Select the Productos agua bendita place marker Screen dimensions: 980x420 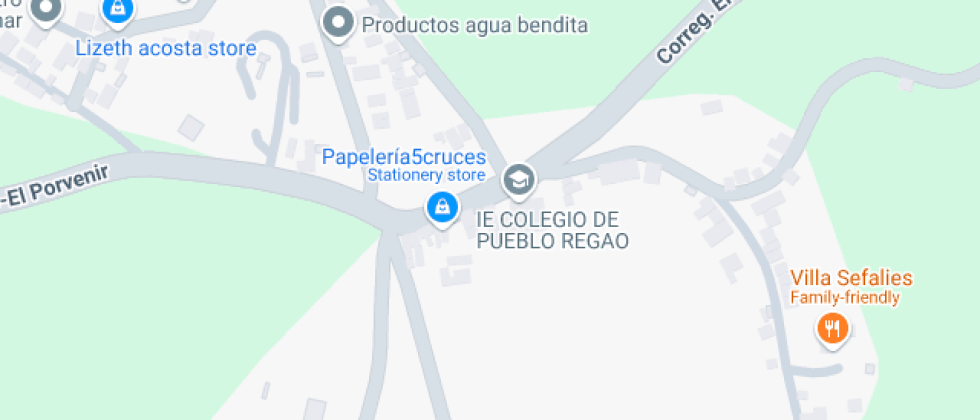(x=340, y=22)
